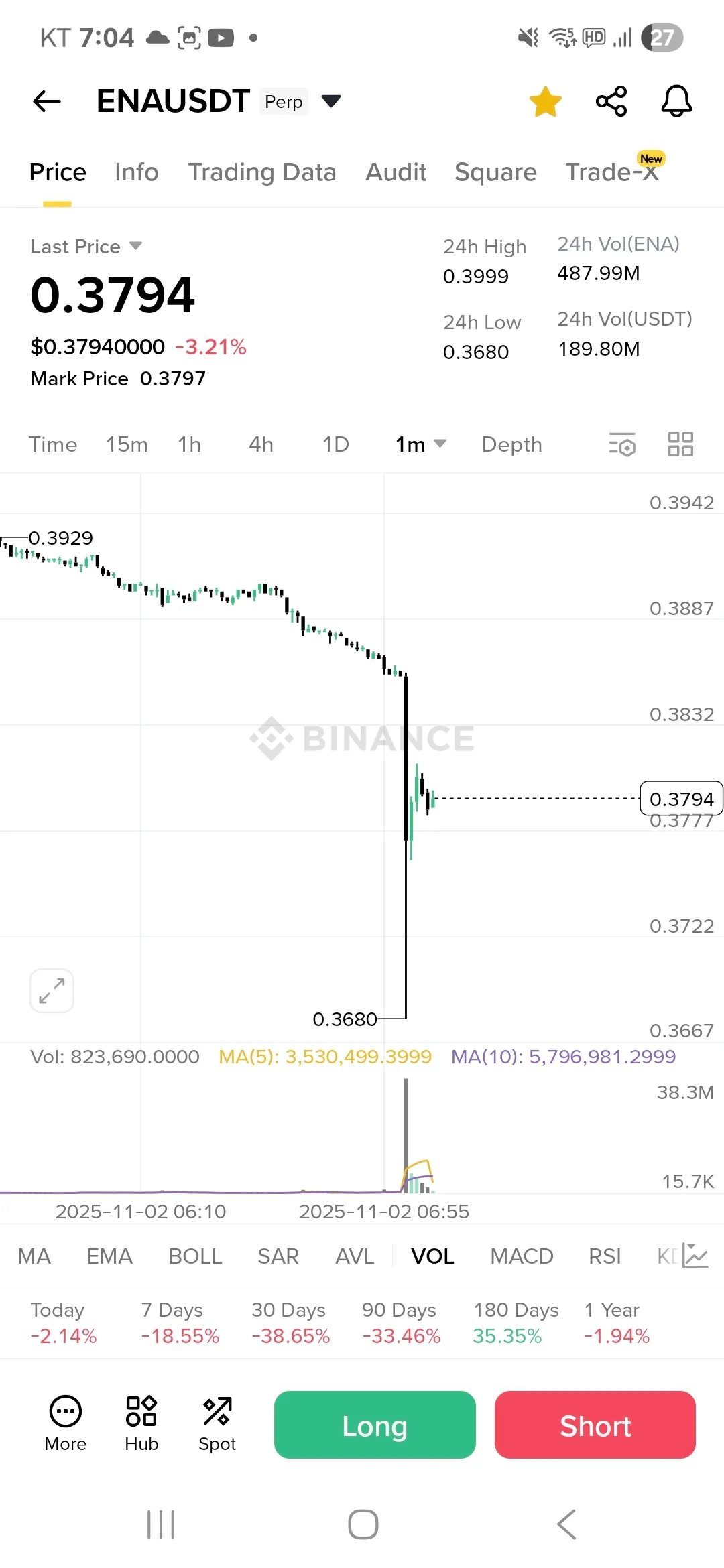The height and width of the screenshot is (1568, 724).
Task: Switch to the Info tab
Action: click(x=136, y=172)
